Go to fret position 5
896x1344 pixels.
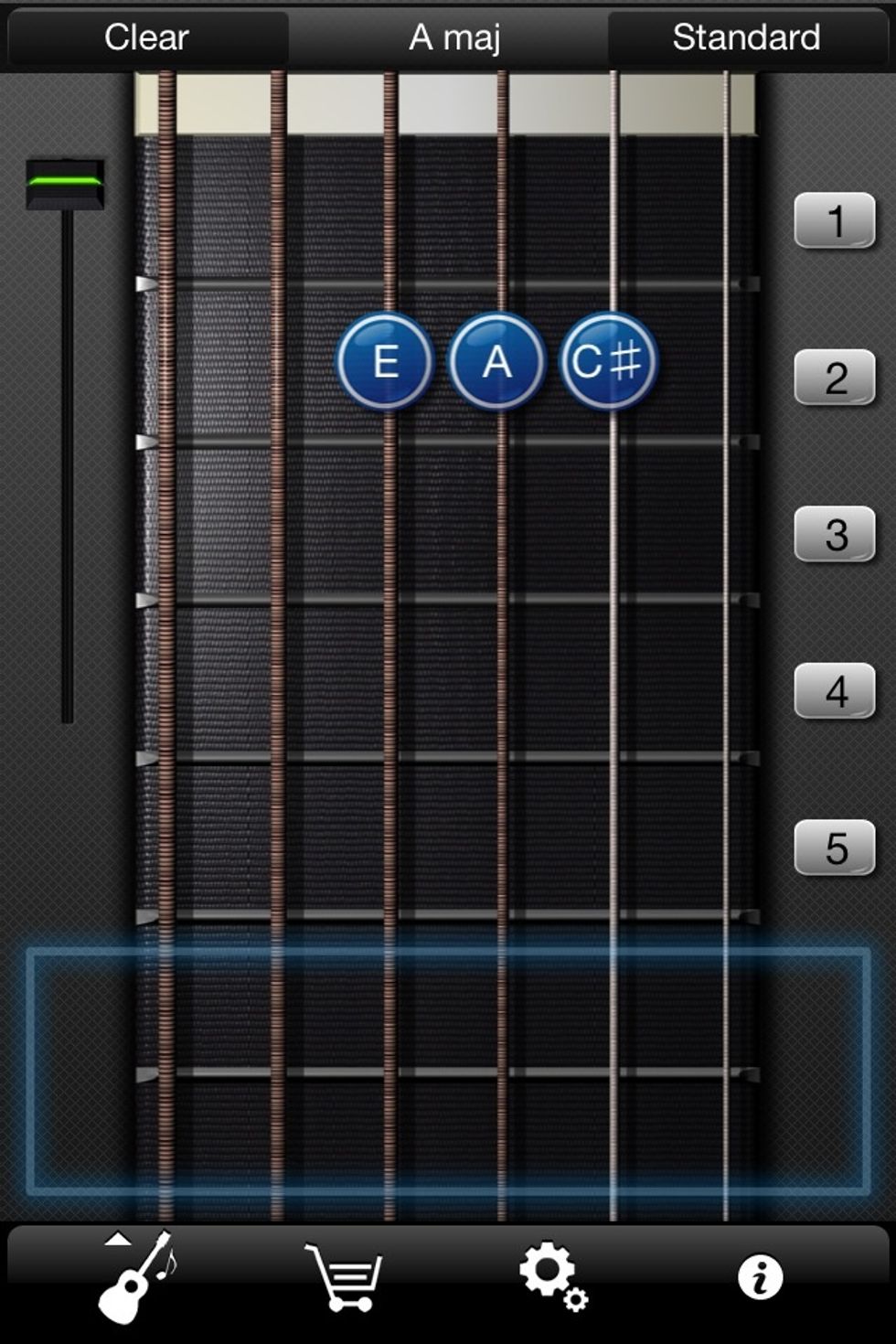[835, 848]
